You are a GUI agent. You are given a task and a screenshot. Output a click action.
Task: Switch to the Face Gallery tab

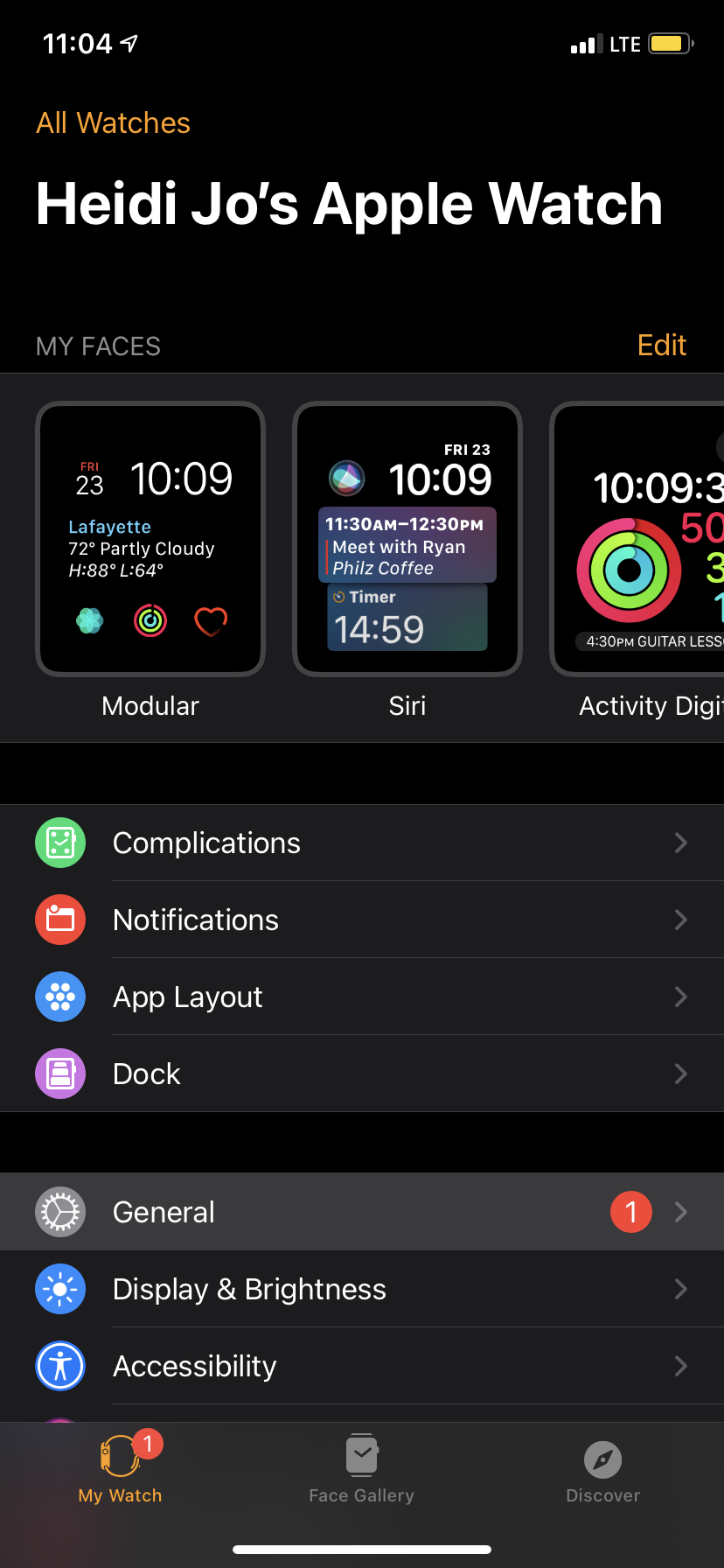click(361, 1470)
